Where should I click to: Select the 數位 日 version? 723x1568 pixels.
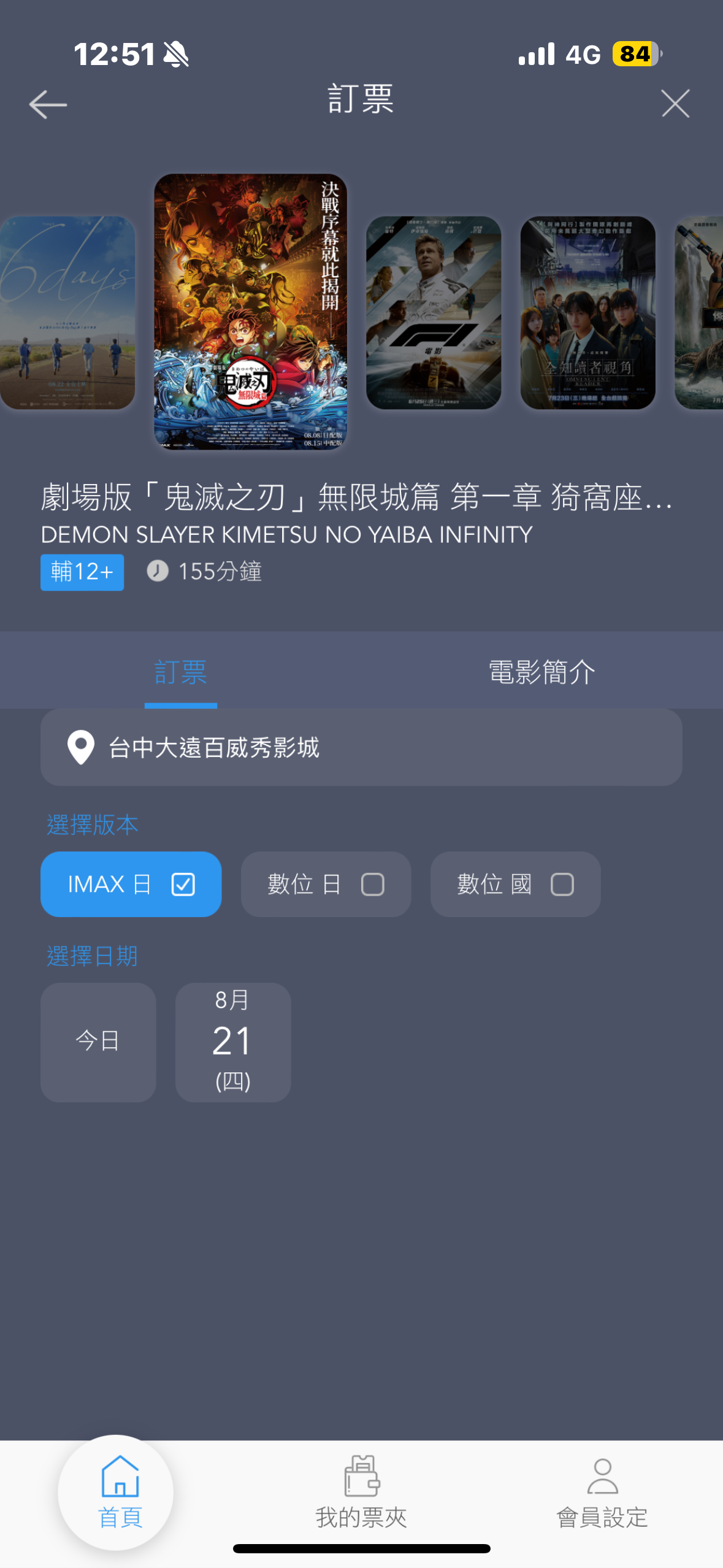(x=326, y=884)
